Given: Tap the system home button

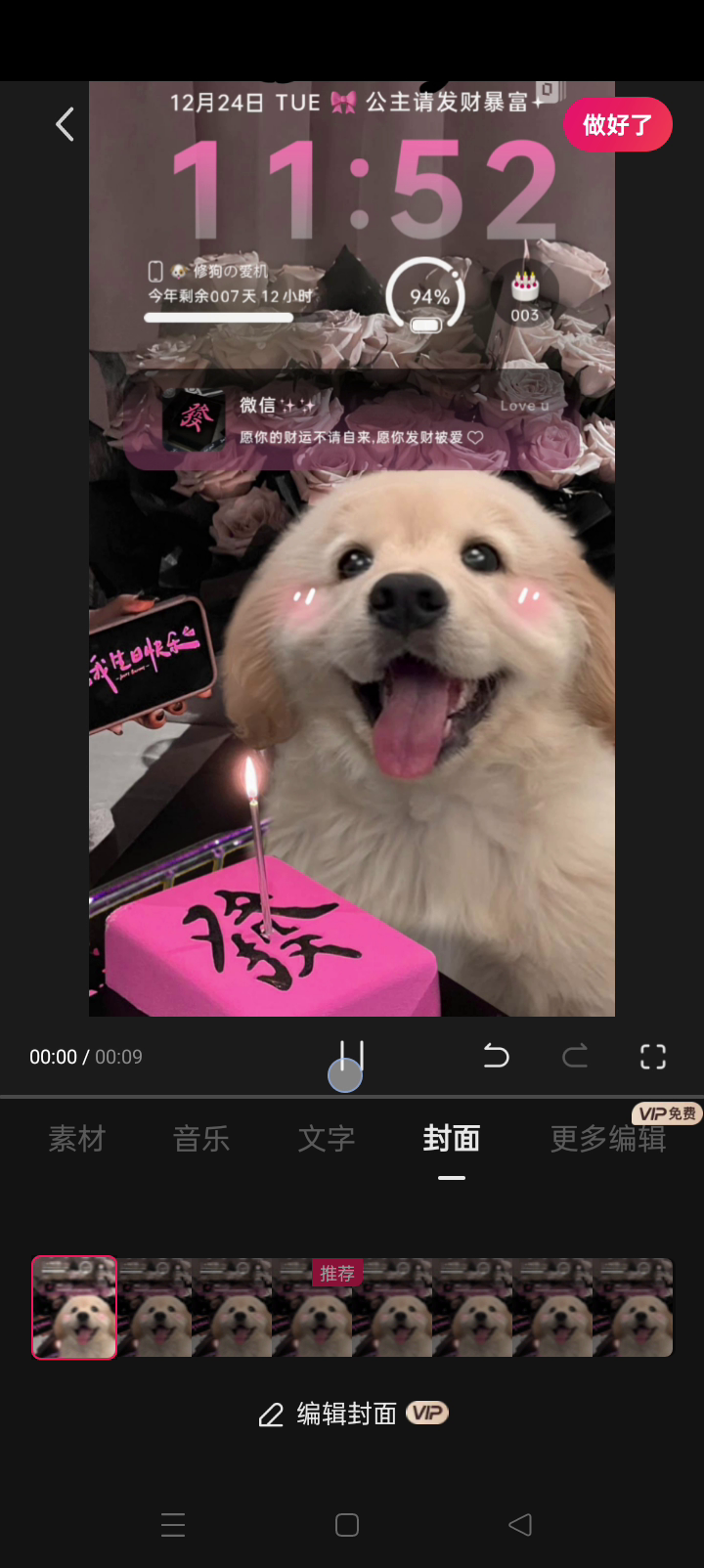Looking at the screenshot, I should (x=347, y=1525).
